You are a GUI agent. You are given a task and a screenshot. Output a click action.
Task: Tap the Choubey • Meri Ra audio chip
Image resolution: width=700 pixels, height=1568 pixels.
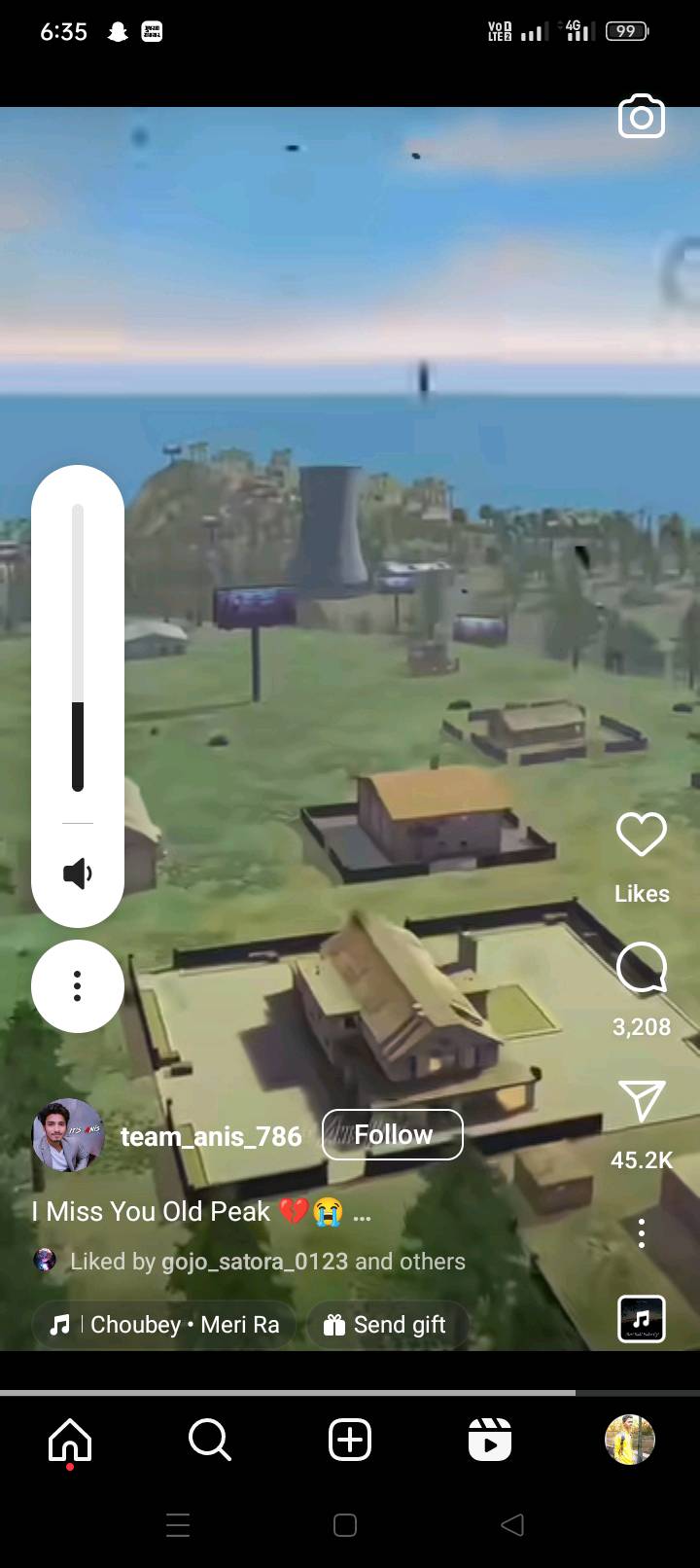[x=164, y=1325]
